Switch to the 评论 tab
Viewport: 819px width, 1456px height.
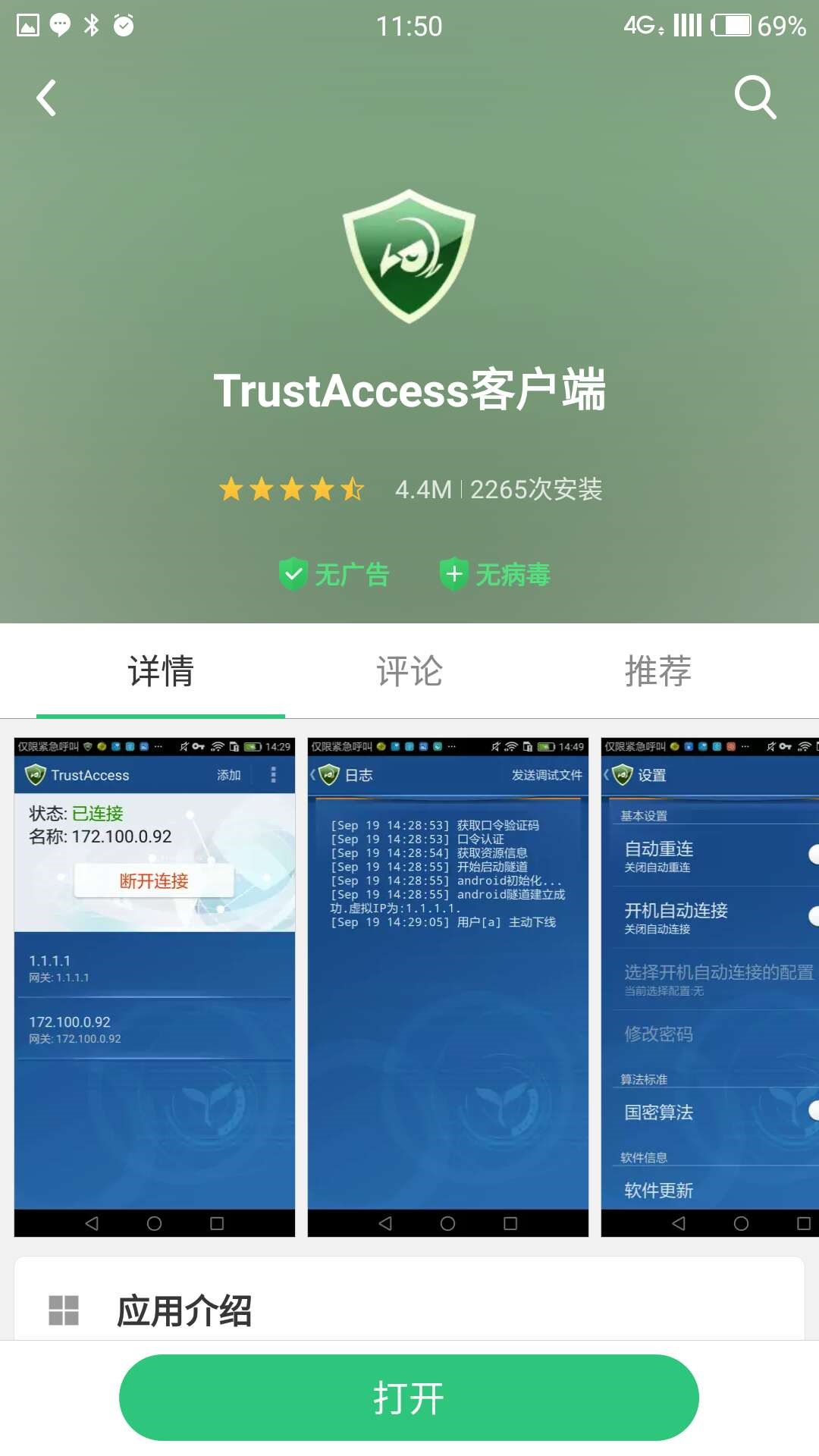409,671
